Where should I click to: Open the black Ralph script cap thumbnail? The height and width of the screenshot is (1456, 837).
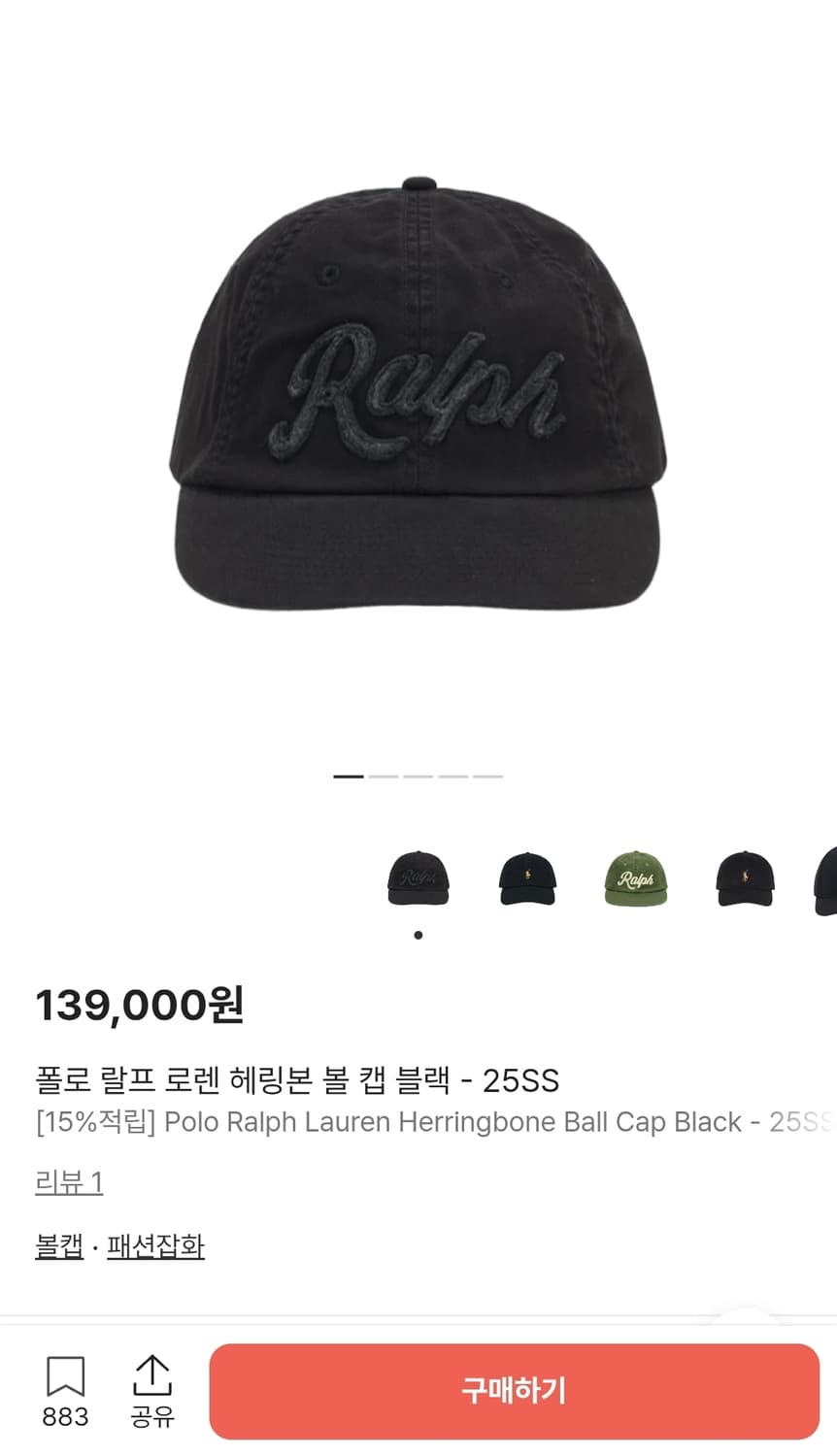(418, 878)
